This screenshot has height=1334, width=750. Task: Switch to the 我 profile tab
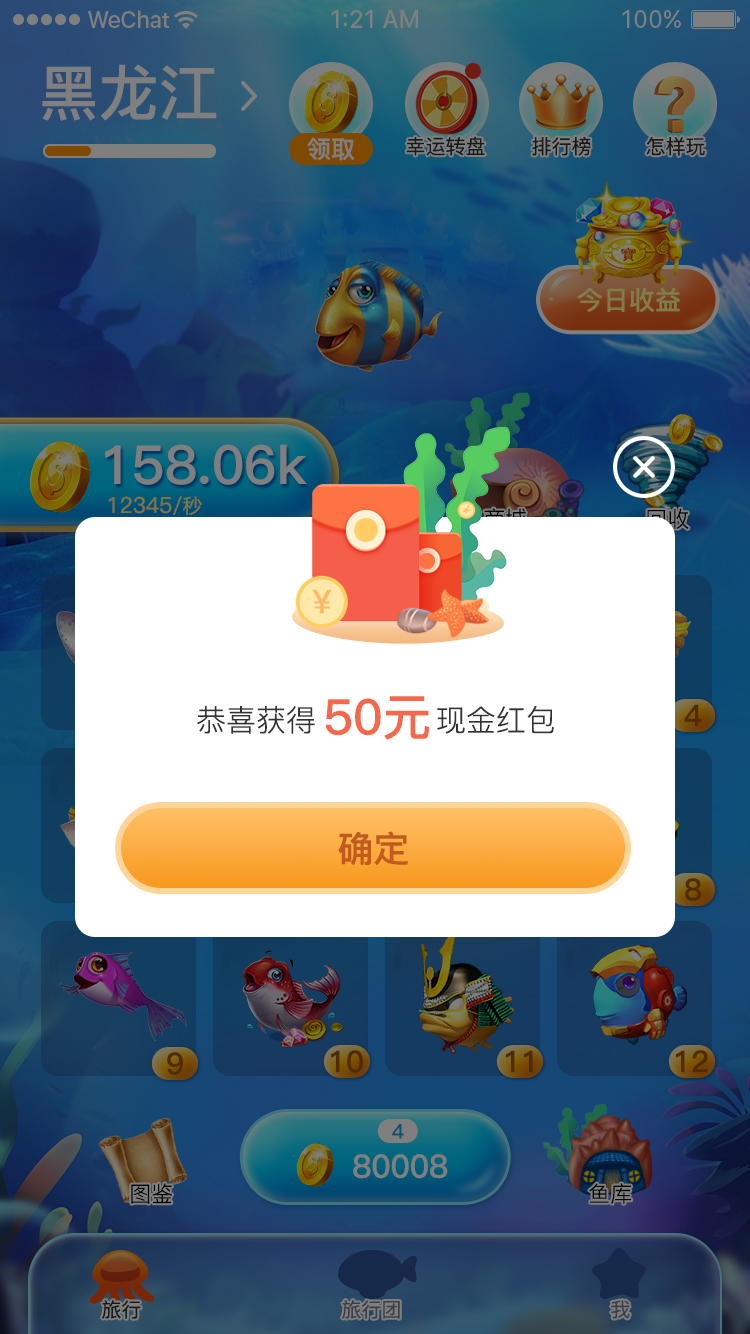620,1285
